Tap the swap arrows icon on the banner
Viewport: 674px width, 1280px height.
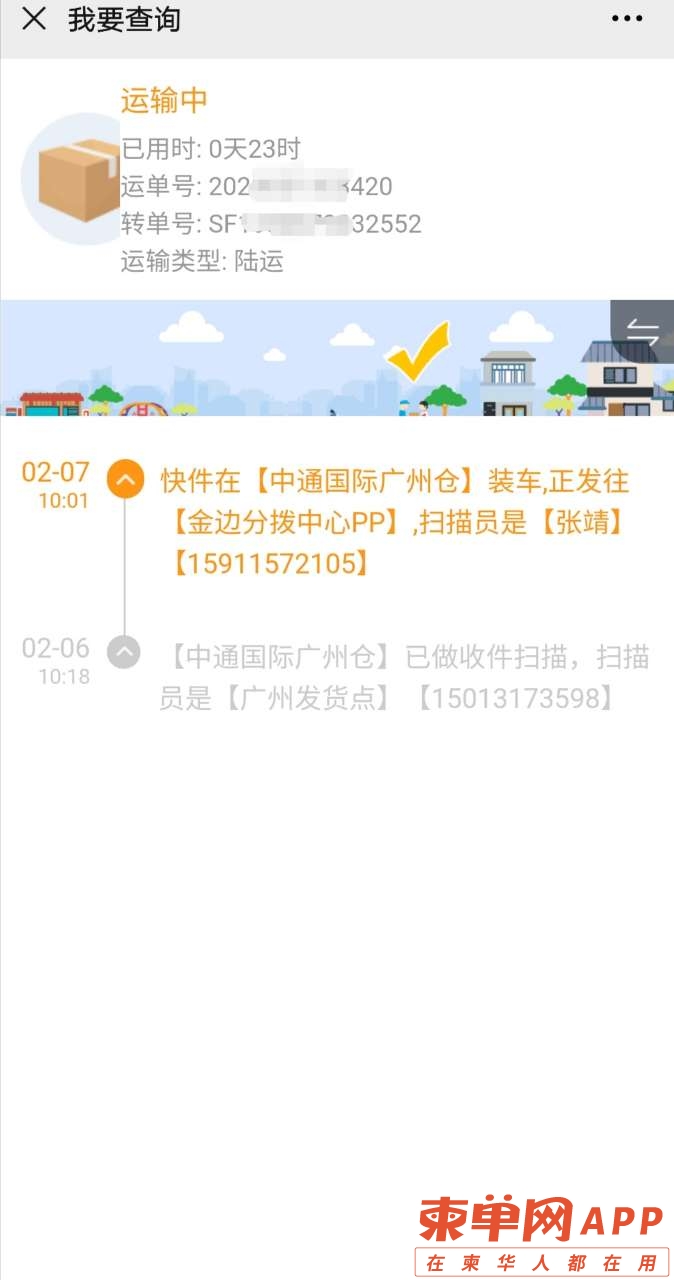(x=643, y=332)
